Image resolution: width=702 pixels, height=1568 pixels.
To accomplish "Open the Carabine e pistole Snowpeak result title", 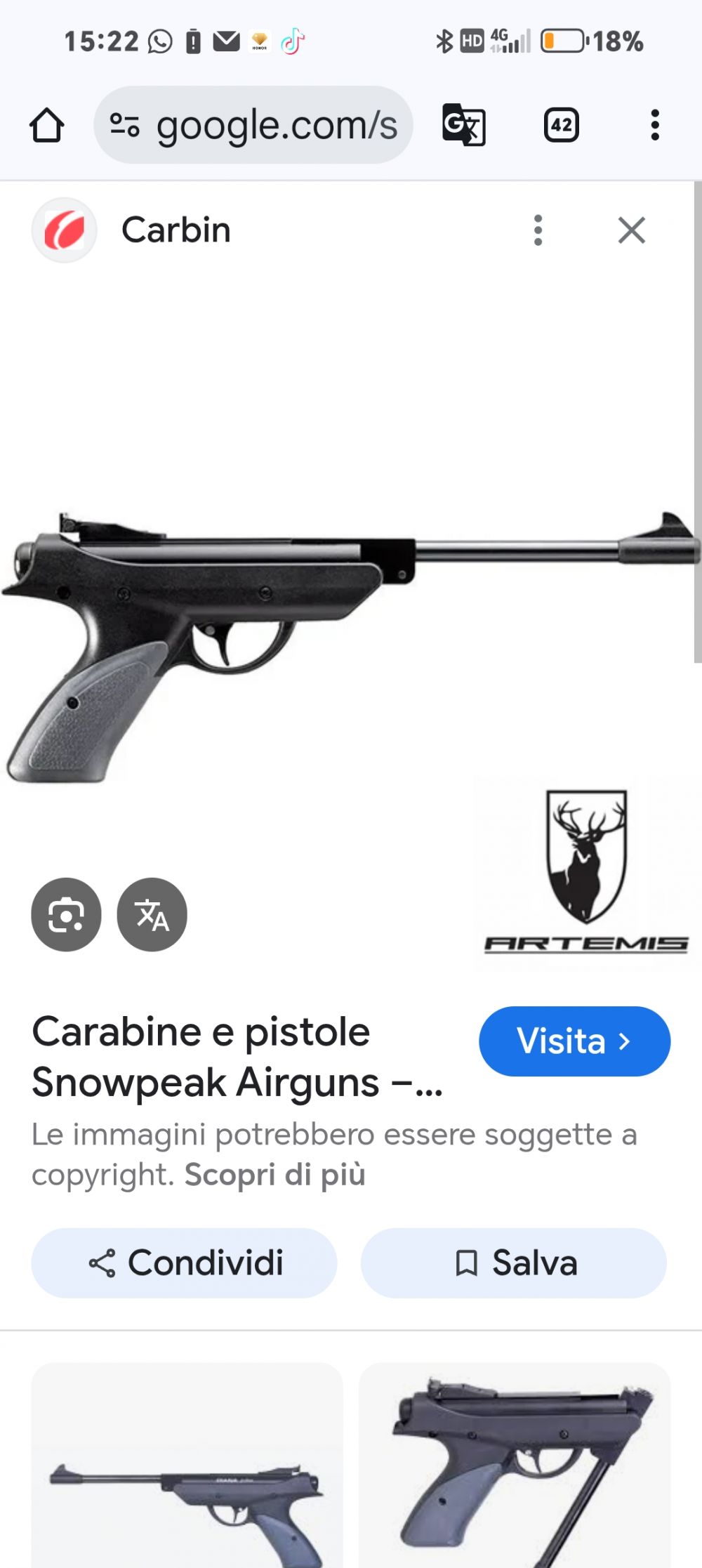I will (x=237, y=1057).
